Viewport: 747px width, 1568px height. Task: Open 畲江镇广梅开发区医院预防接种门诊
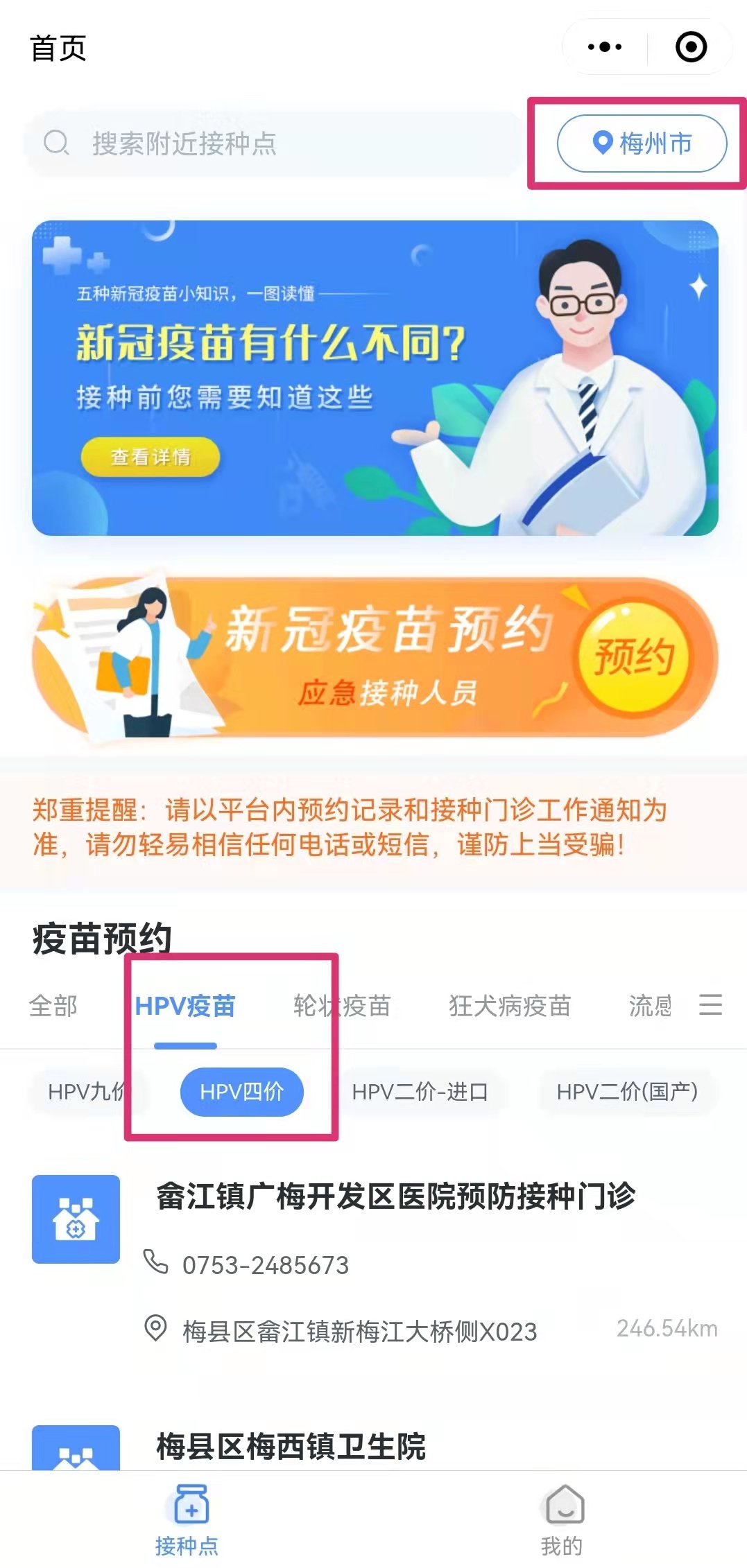pyautogui.click(x=395, y=1197)
